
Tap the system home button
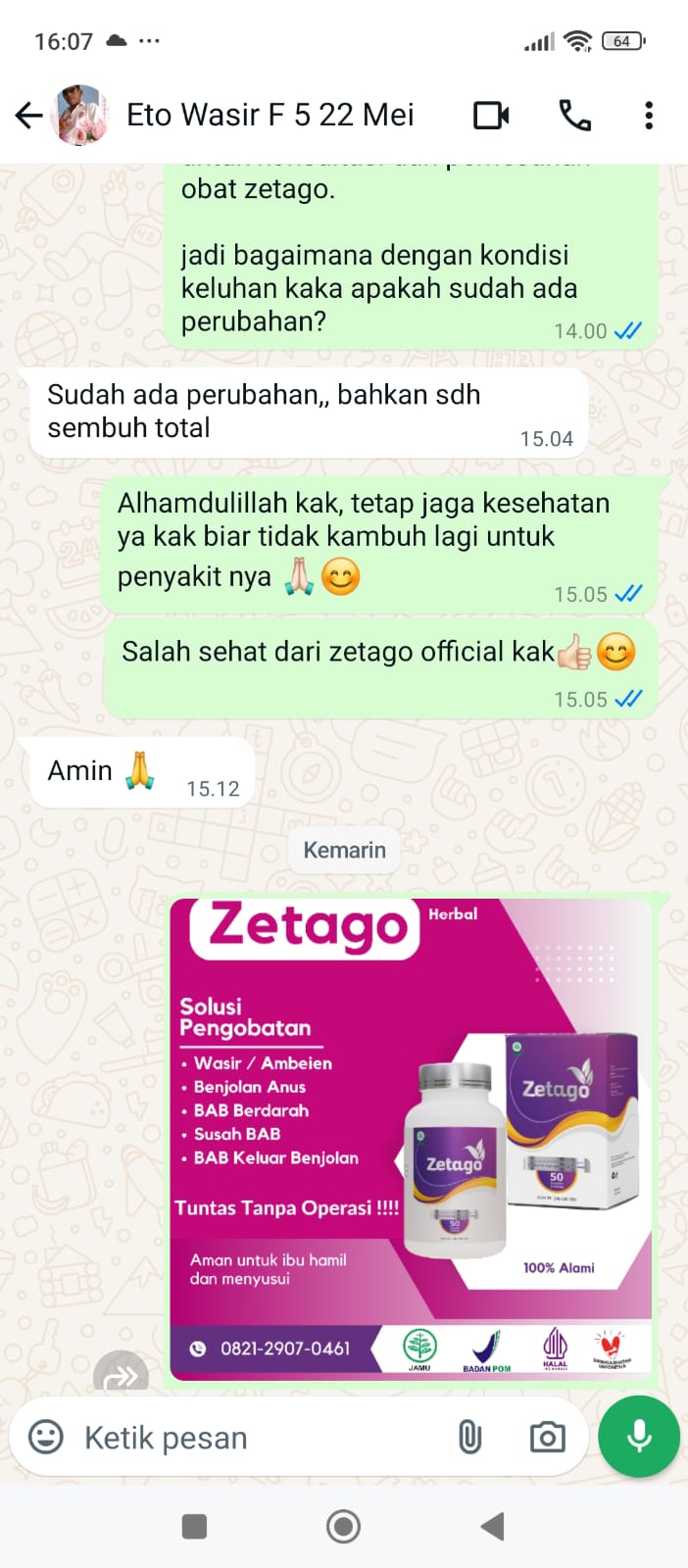click(343, 1526)
